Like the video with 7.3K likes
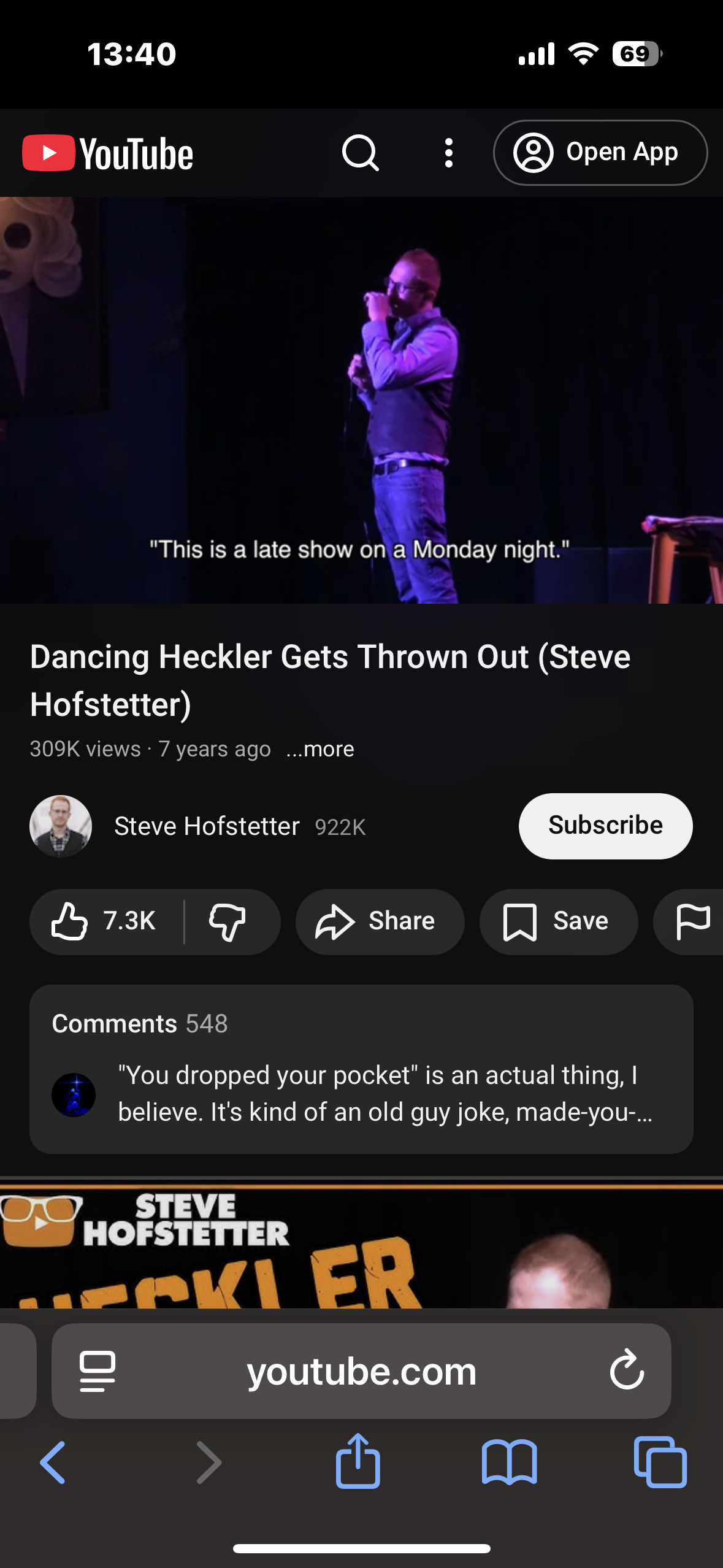The height and width of the screenshot is (1568, 723). click(x=104, y=921)
